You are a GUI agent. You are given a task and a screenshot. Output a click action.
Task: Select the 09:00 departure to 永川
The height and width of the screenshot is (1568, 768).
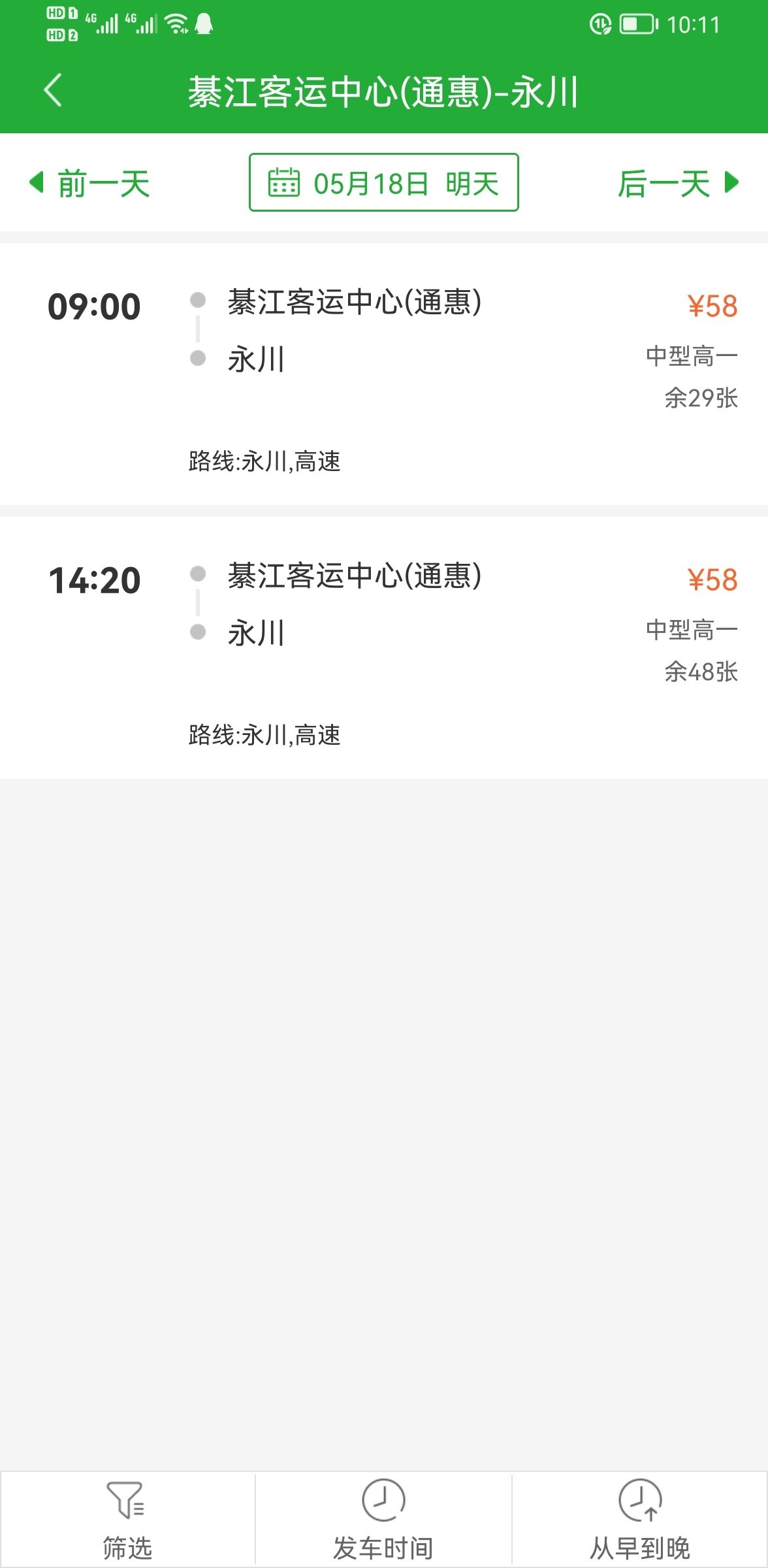point(384,374)
